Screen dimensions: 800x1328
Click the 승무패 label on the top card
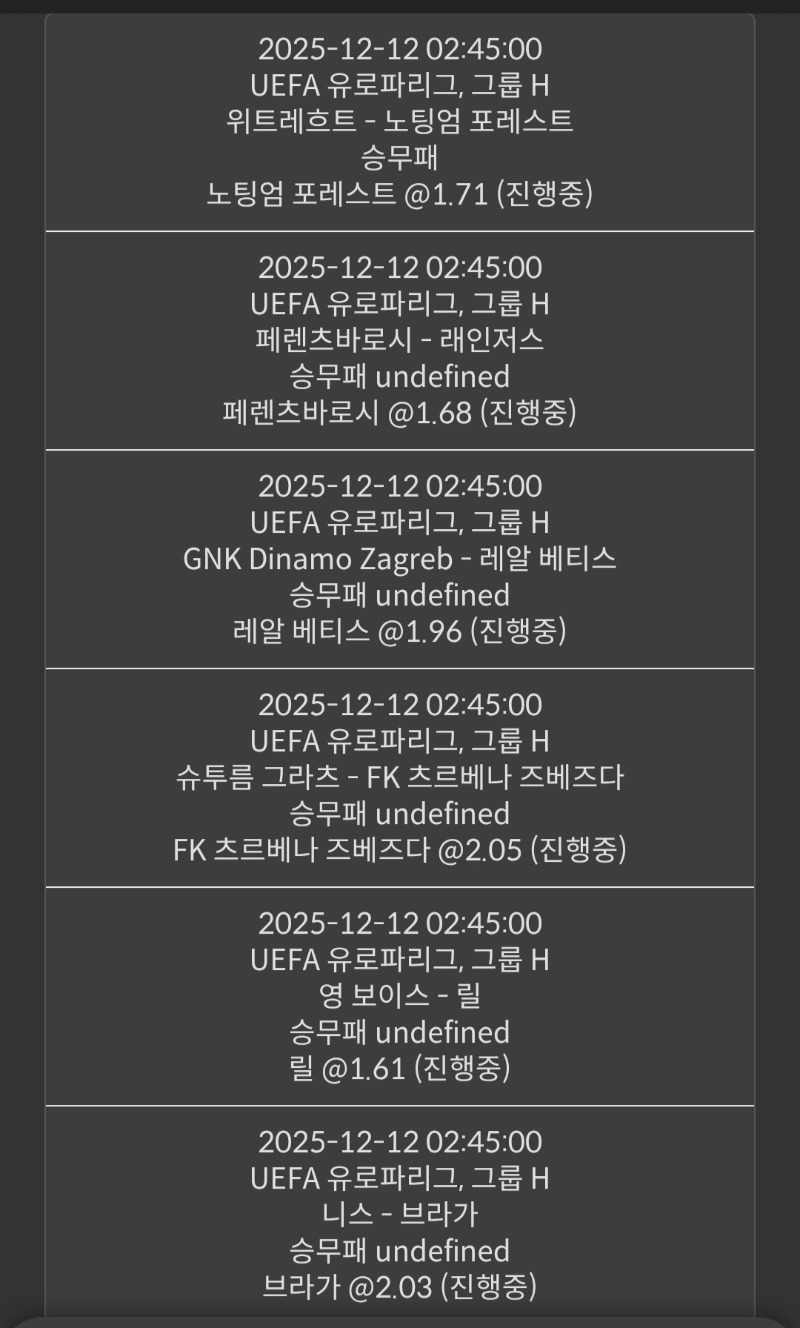pos(400,158)
